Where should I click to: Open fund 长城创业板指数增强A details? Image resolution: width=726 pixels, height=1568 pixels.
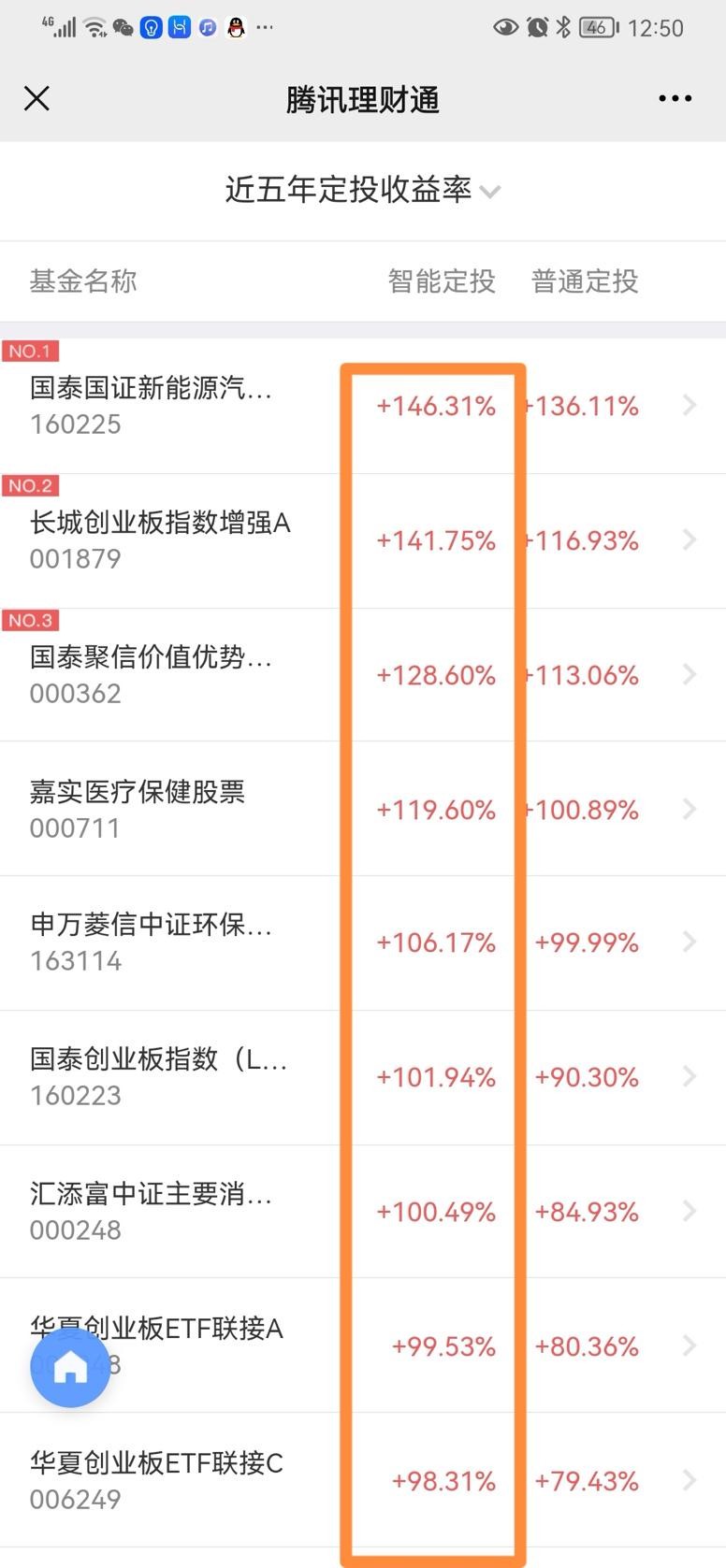pyautogui.click(x=159, y=539)
